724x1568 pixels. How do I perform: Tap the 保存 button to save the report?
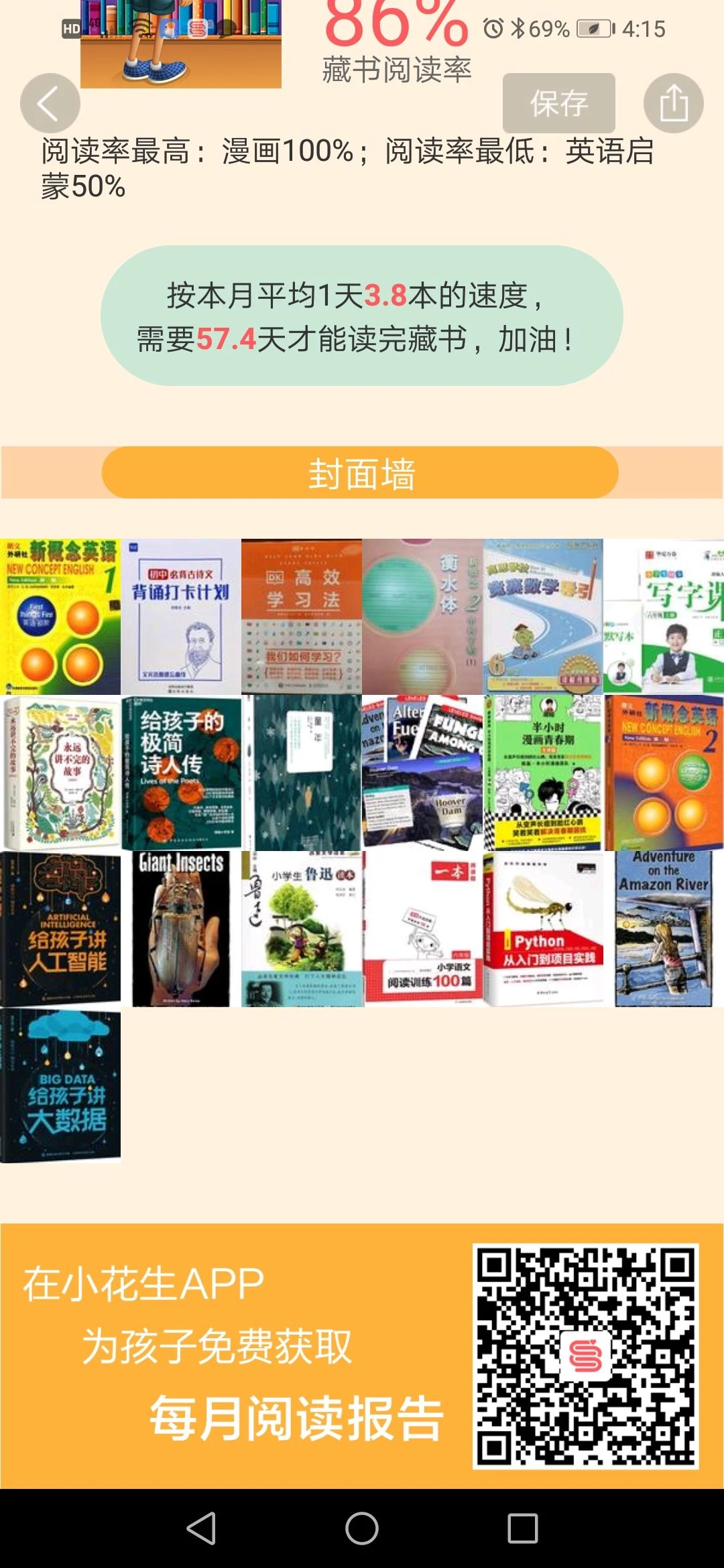[x=558, y=103]
